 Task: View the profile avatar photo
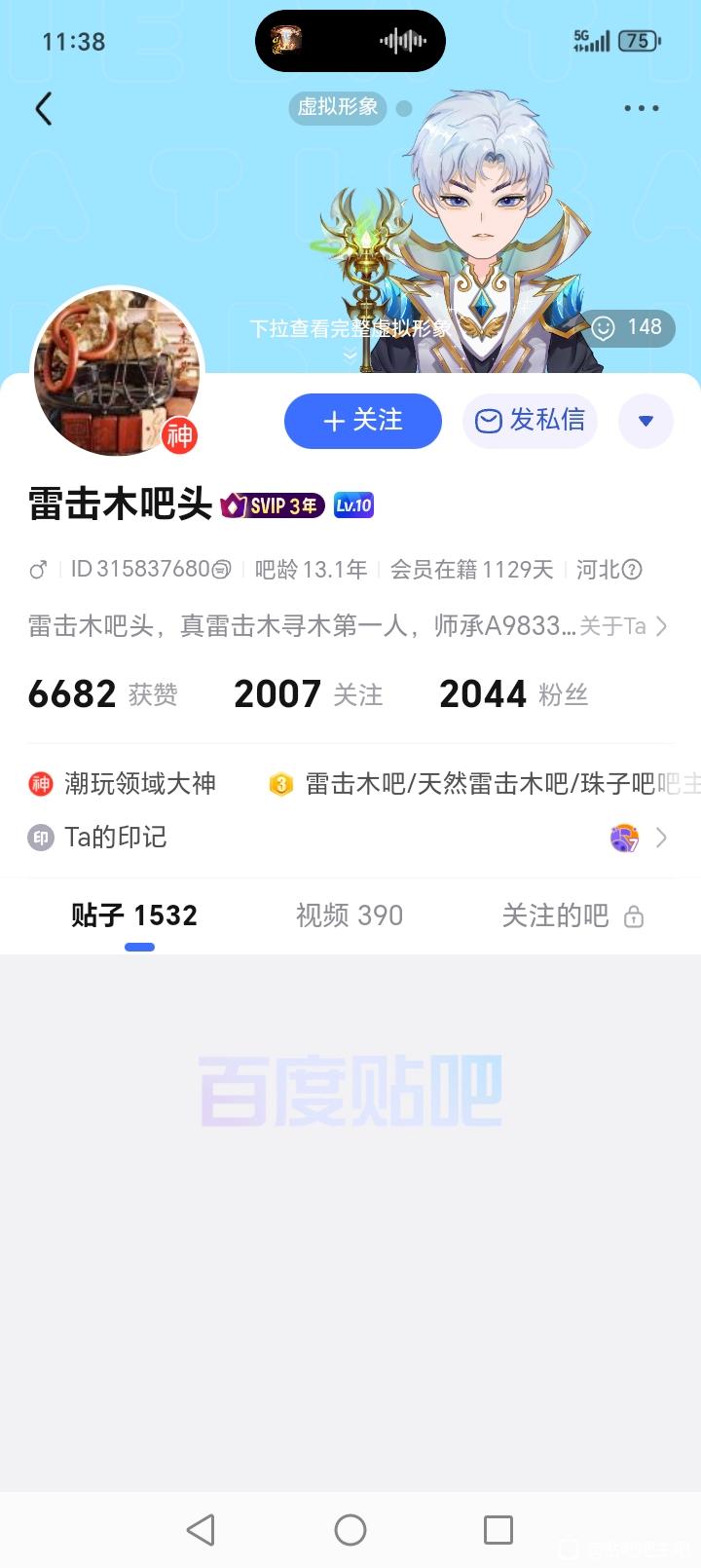tap(117, 372)
